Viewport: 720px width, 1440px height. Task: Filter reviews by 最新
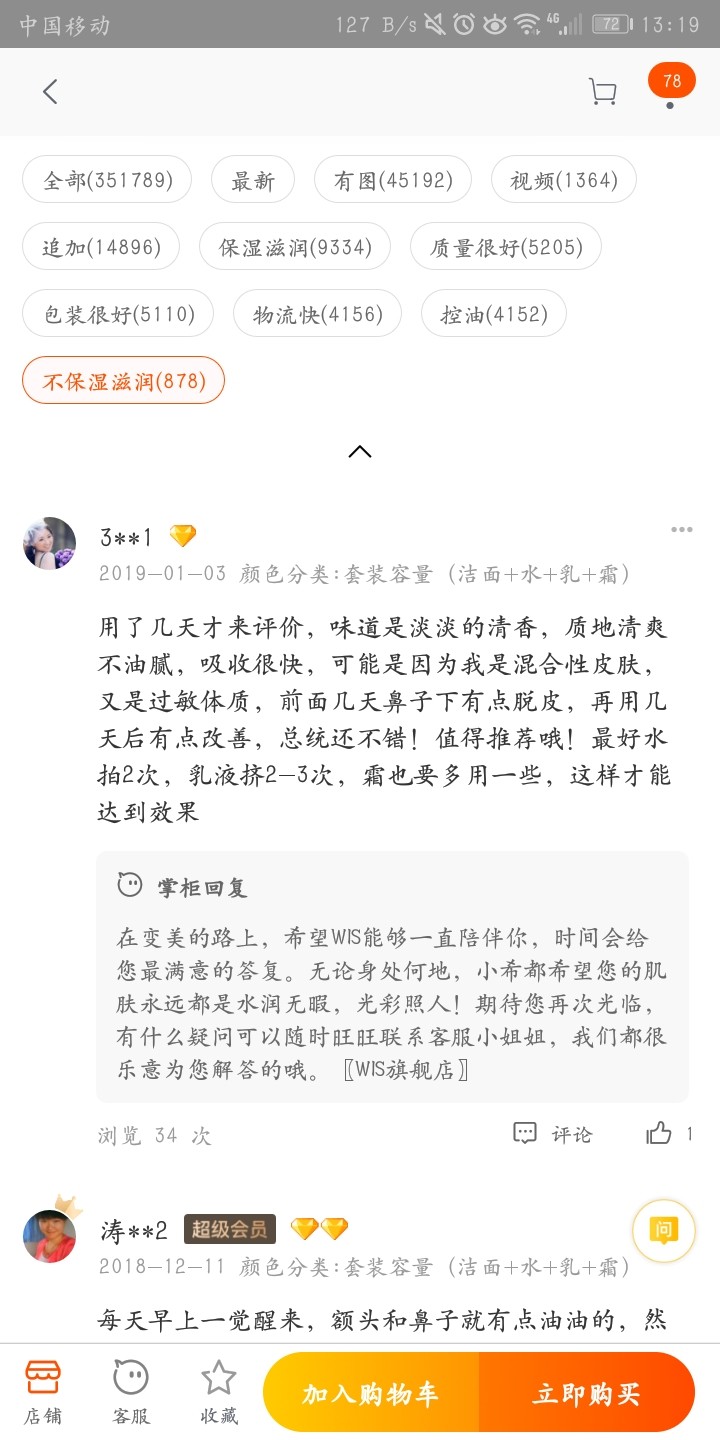pos(253,180)
